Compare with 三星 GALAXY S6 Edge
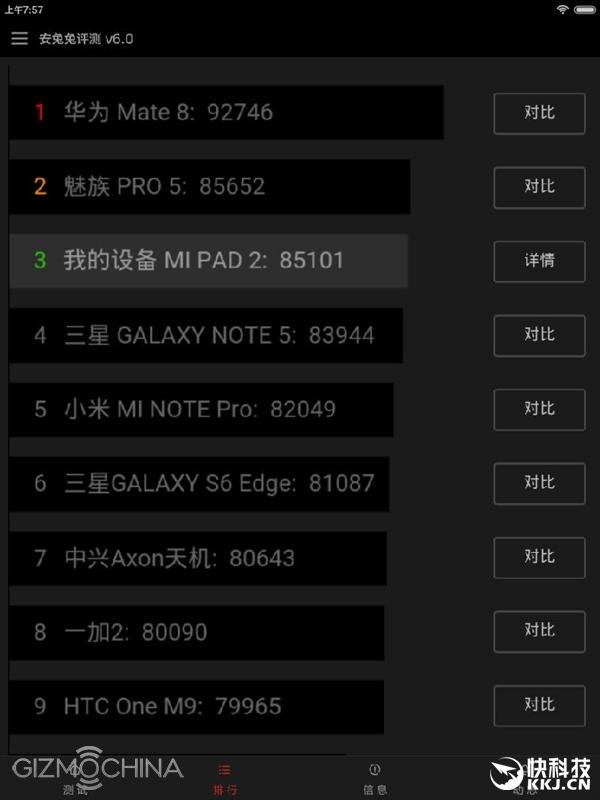 click(x=539, y=483)
